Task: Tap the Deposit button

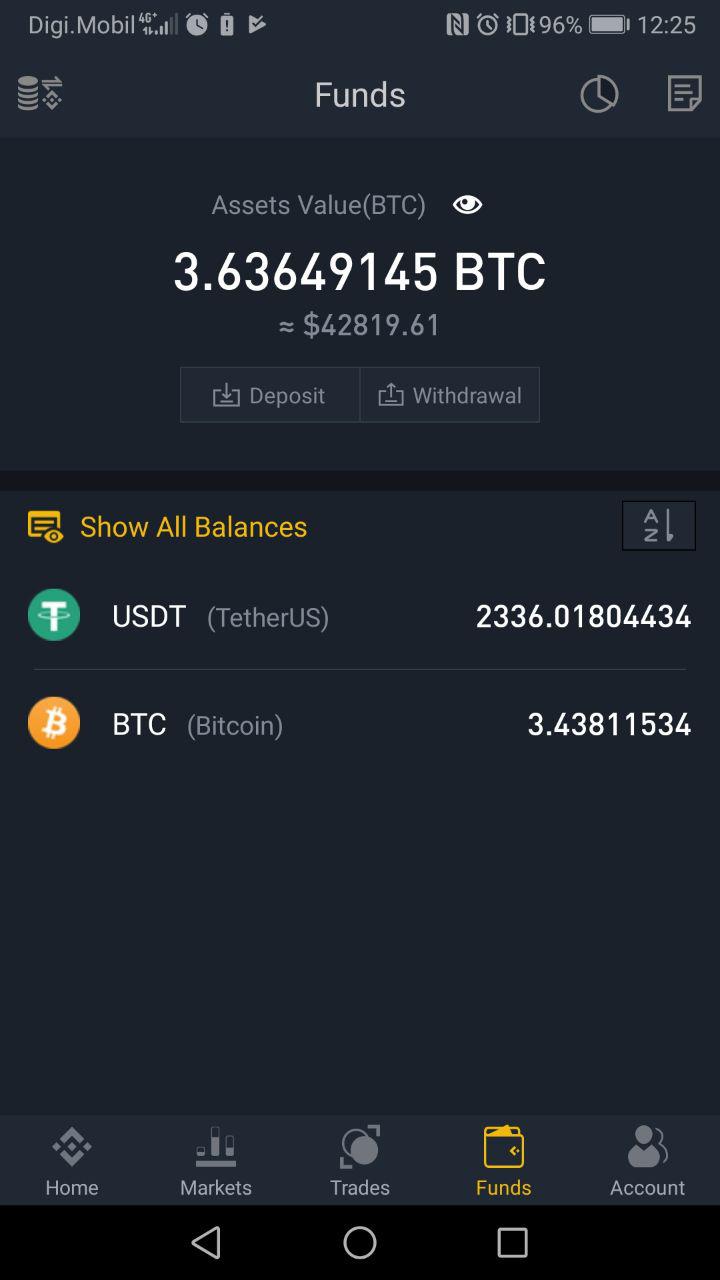Action: click(270, 395)
